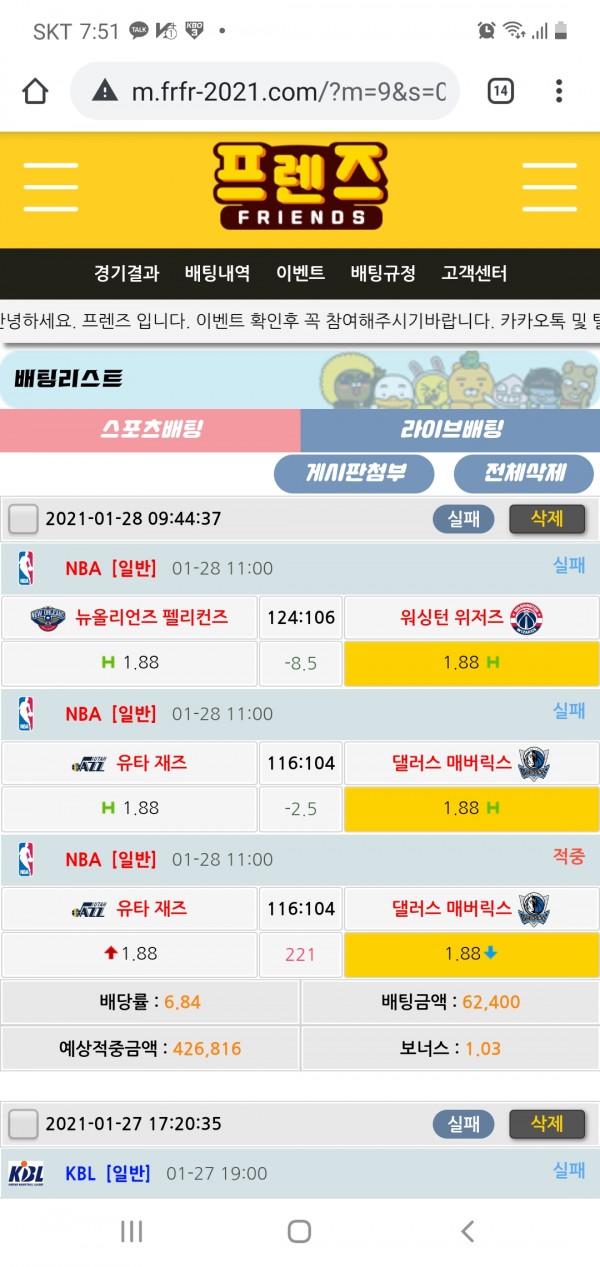The height and width of the screenshot is (1267, 600).
Task: Switch to 스포츠배팅 tab
Action: click(150, 430)
